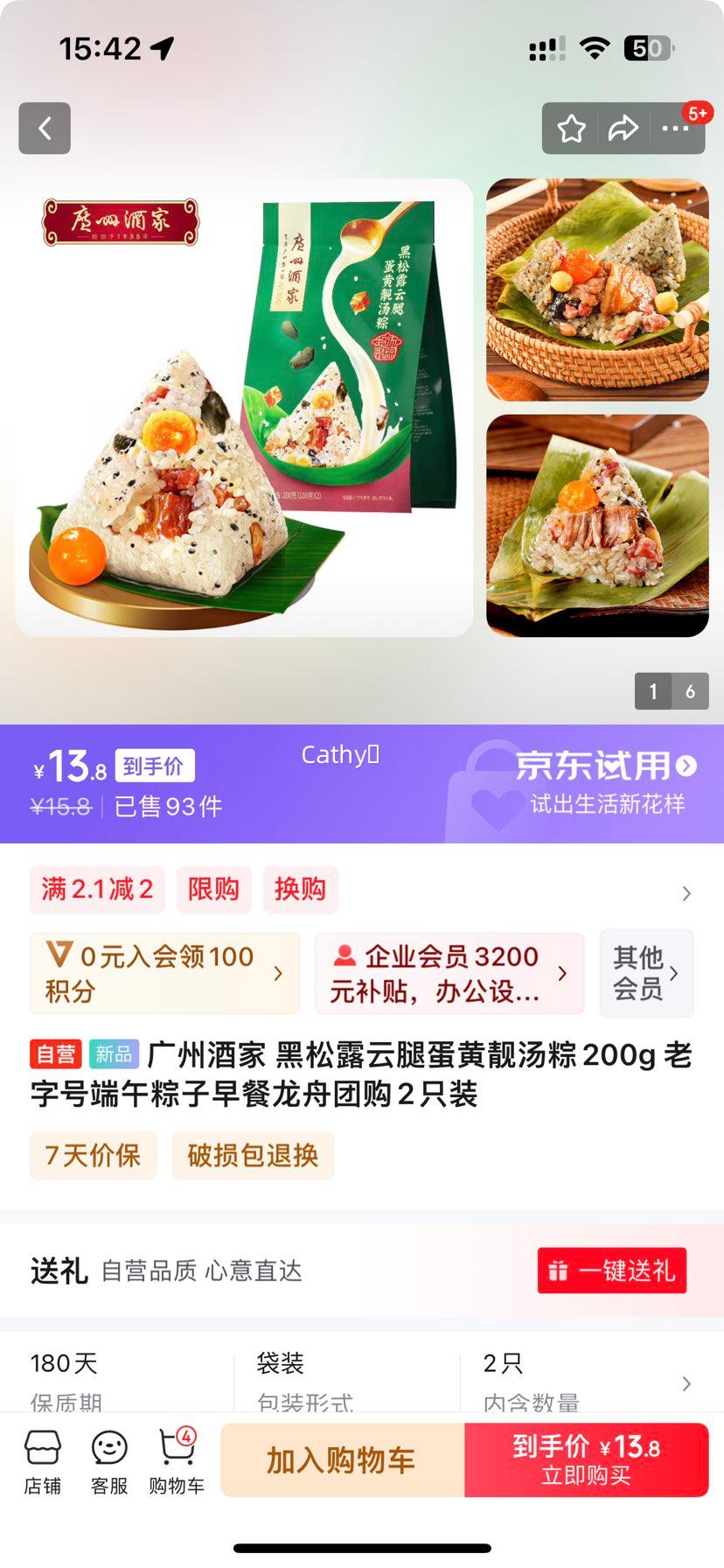Open the 店铺 (store) icon
The height and width of the screenshot is (1568, 724).
44,1459
